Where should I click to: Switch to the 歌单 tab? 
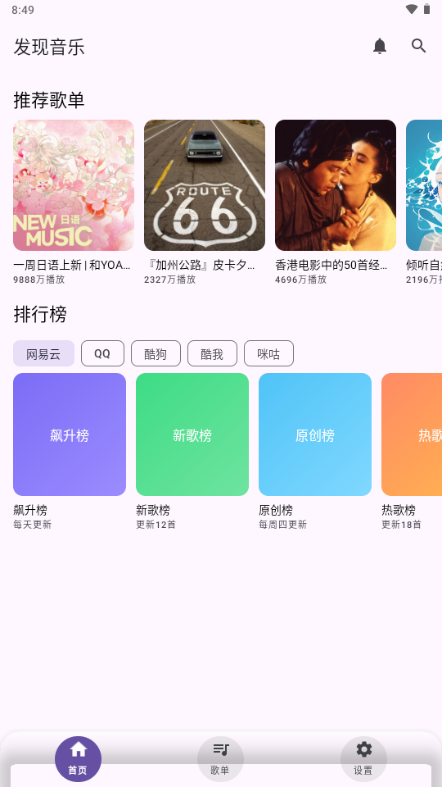click(x=220, y=759)
